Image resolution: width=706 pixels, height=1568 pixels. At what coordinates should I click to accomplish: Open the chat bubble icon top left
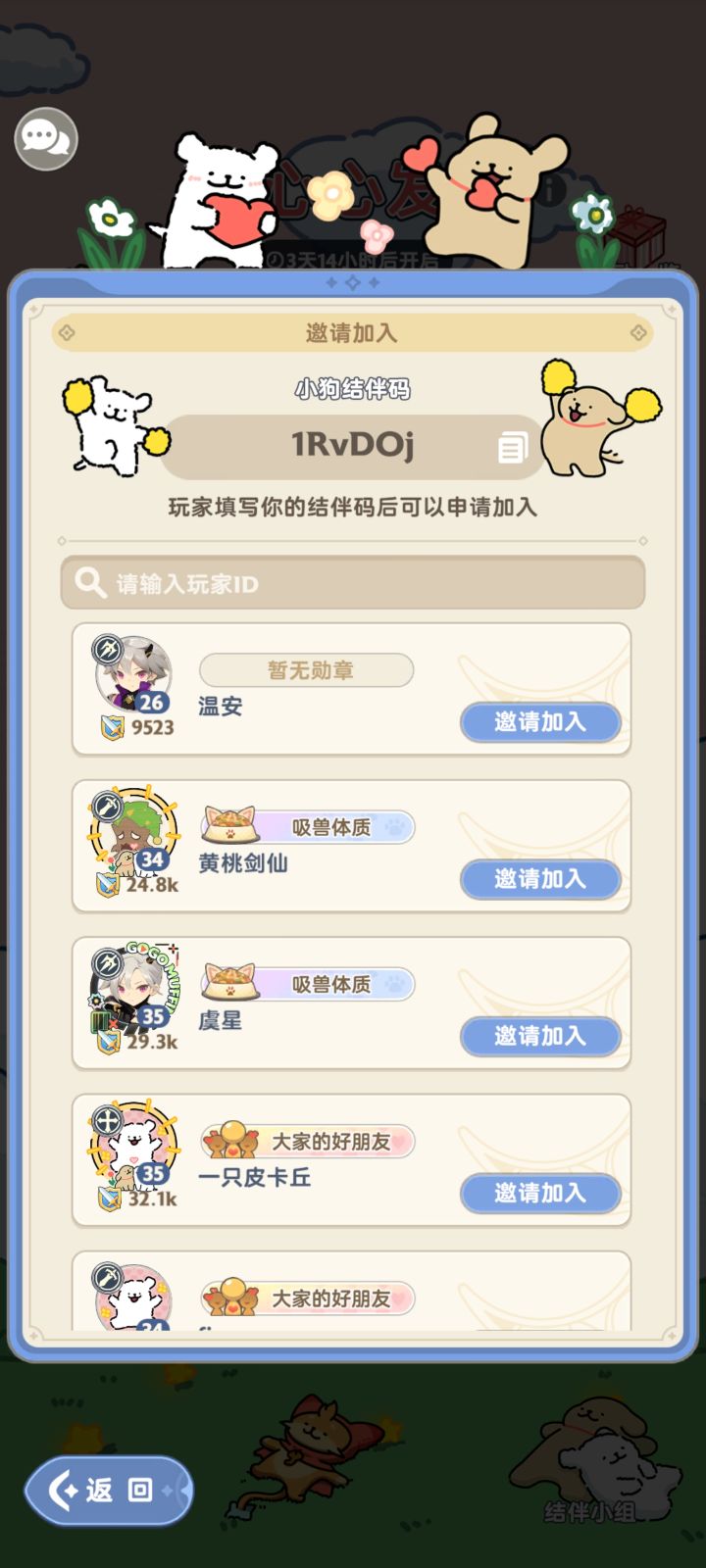coord(45,138)
